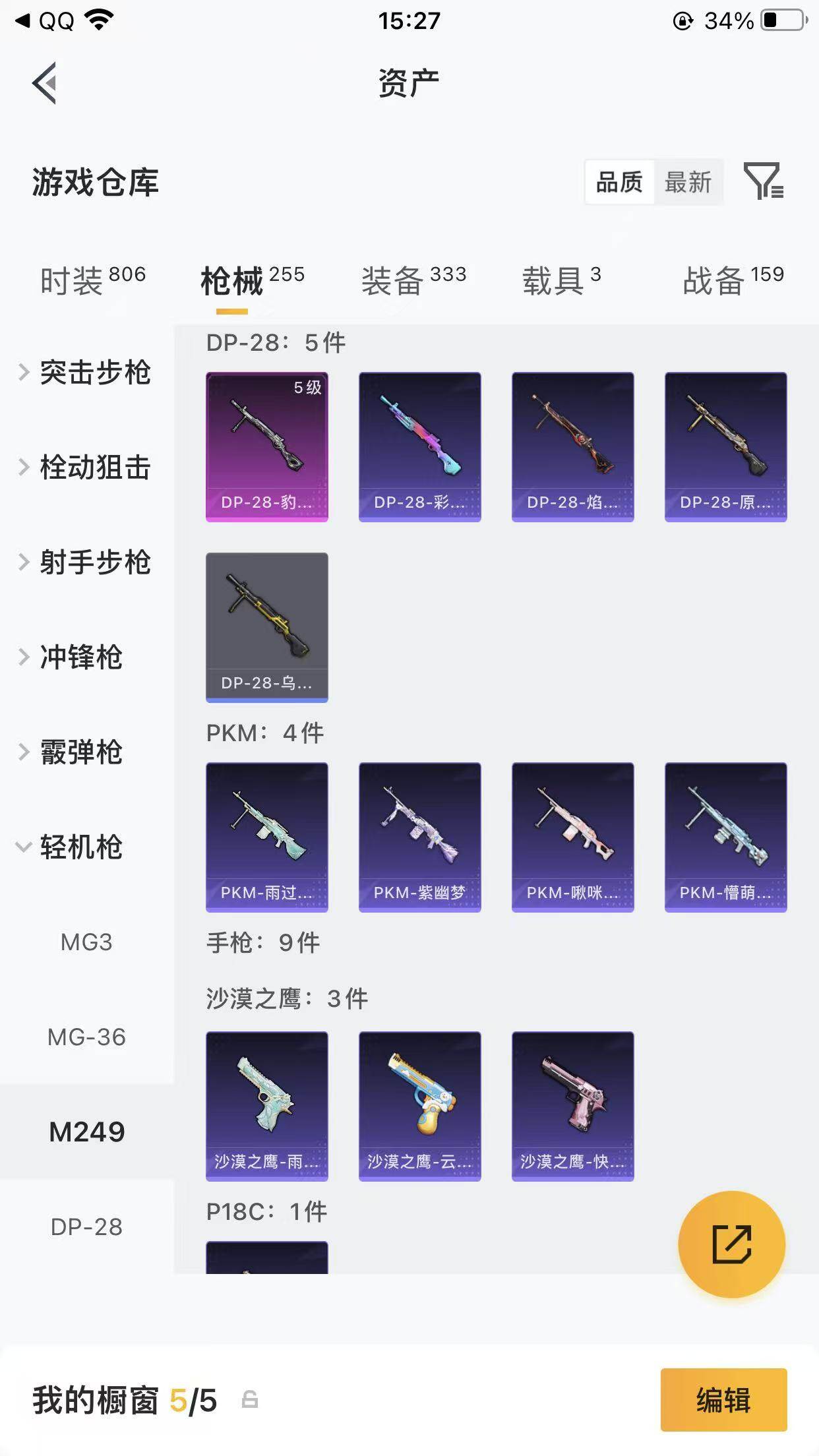Screen dimensions: 819x1456
Task: Expand the 突击步枪 category
Action: 86,373
